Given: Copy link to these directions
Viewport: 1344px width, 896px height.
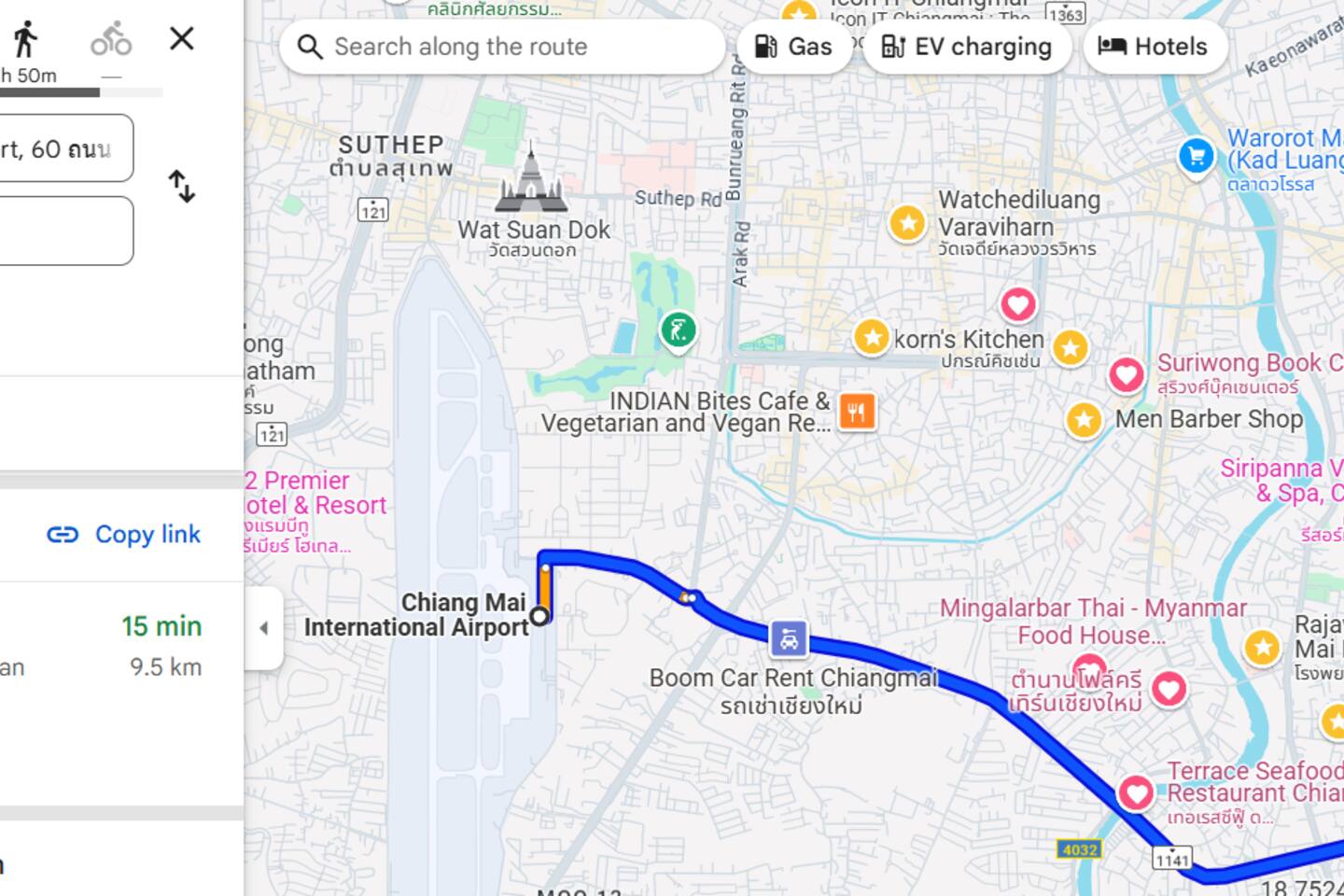Looking at the screenshot, I should click(x=124, y=534).
